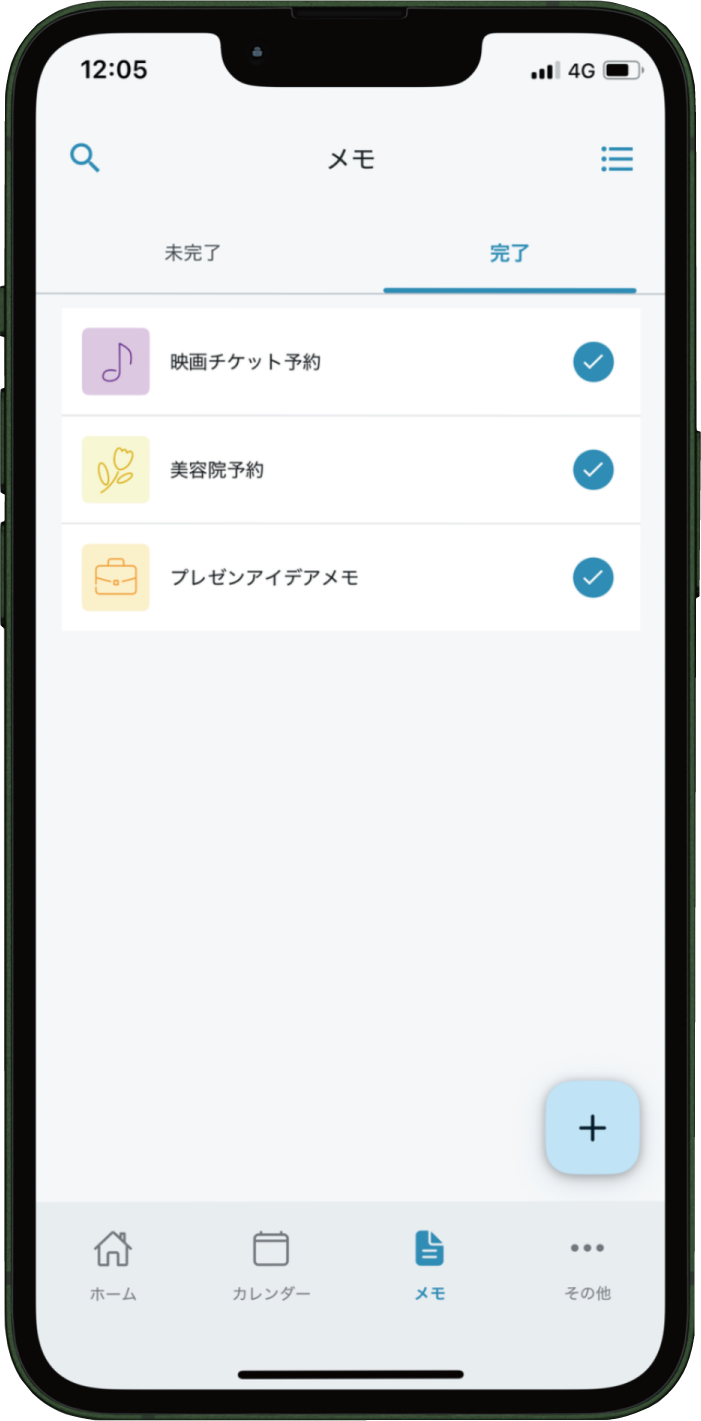Add a new memo with plus button

[x=592, y=1128]
